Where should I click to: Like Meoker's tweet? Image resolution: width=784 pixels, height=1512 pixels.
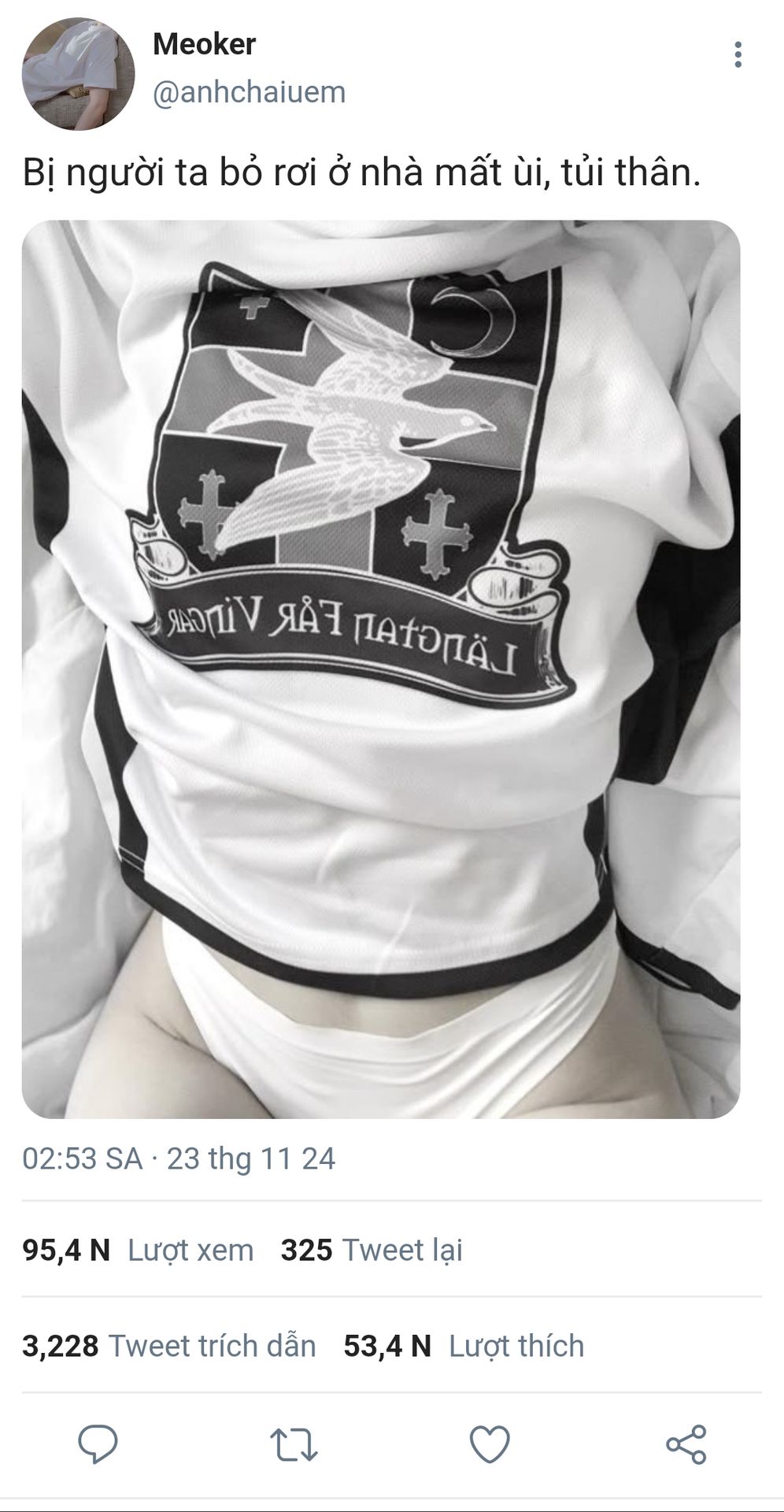[490, 1444]
